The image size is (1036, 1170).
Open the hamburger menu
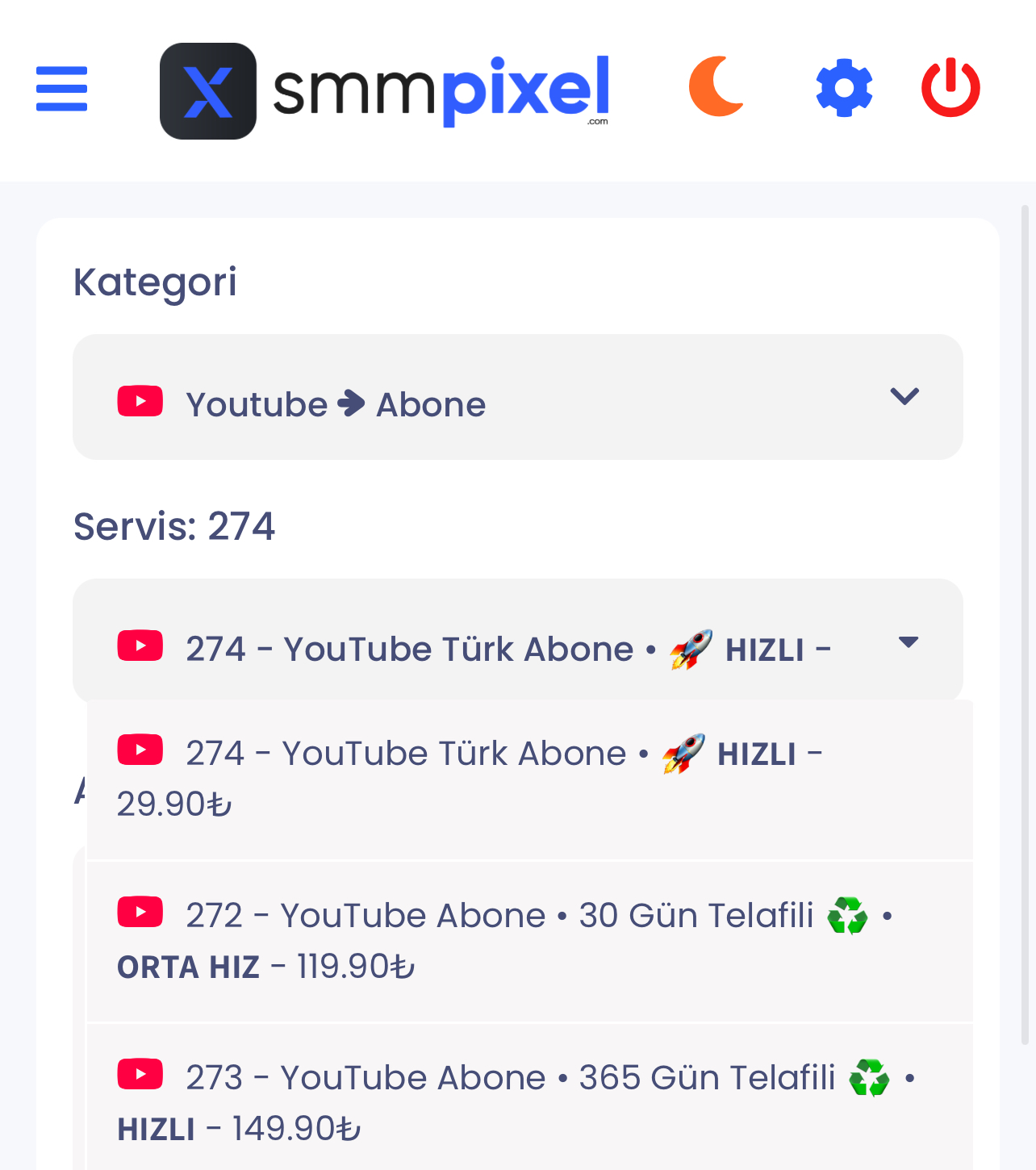pos(61,89)
